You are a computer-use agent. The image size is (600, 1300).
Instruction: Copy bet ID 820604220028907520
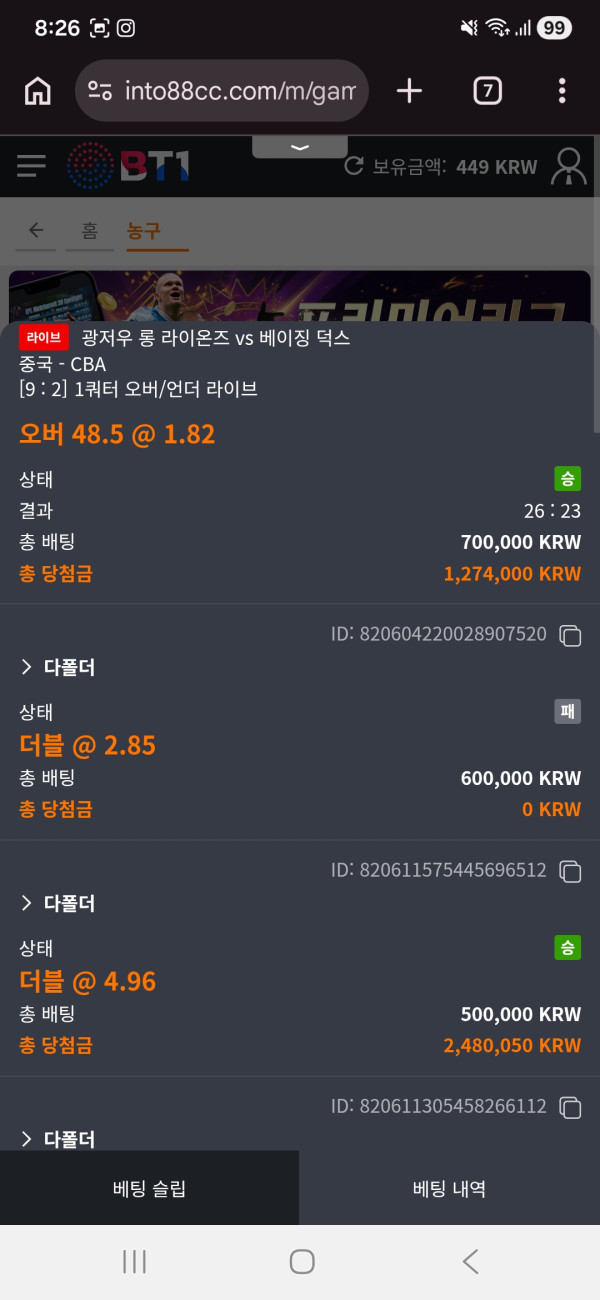(570, 635)
